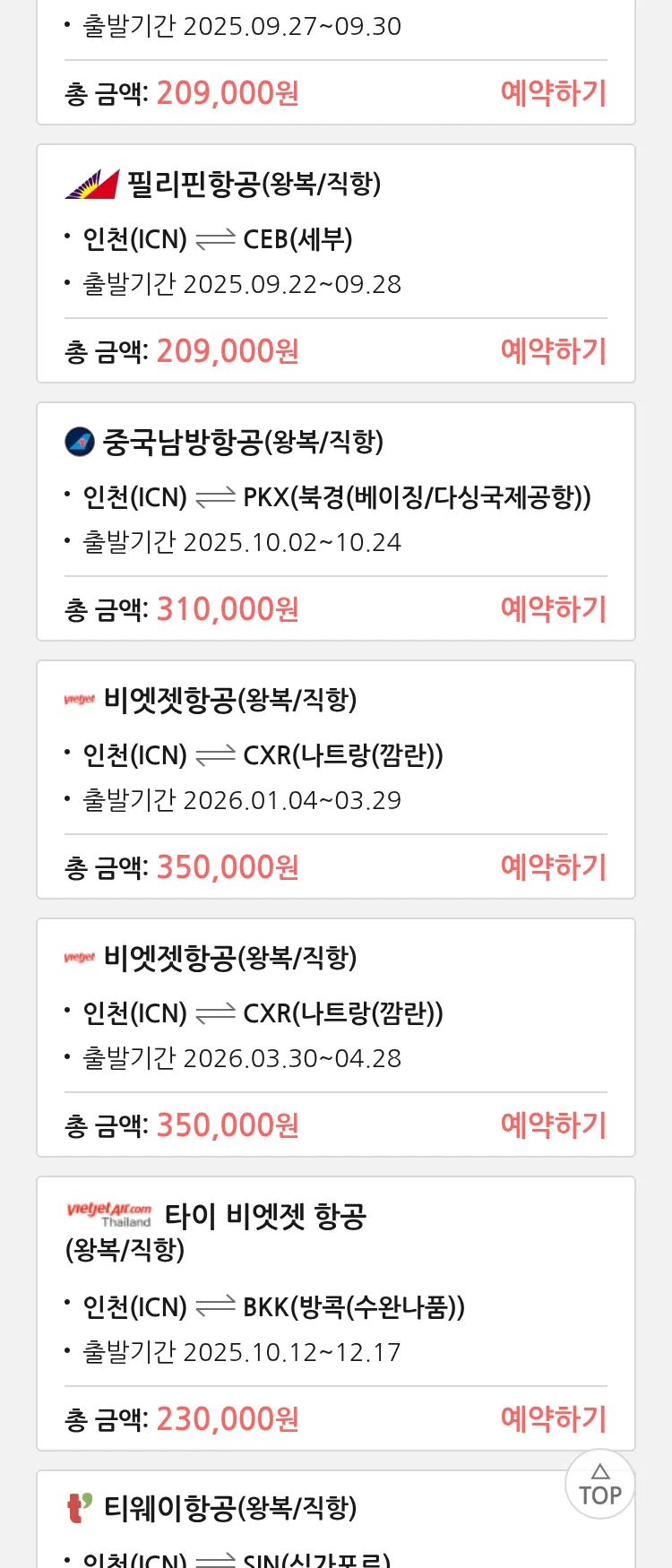Tap 예약하기 for the 09.27~09.30 departure deal
672x1568 pixels.
pos(553,93)
